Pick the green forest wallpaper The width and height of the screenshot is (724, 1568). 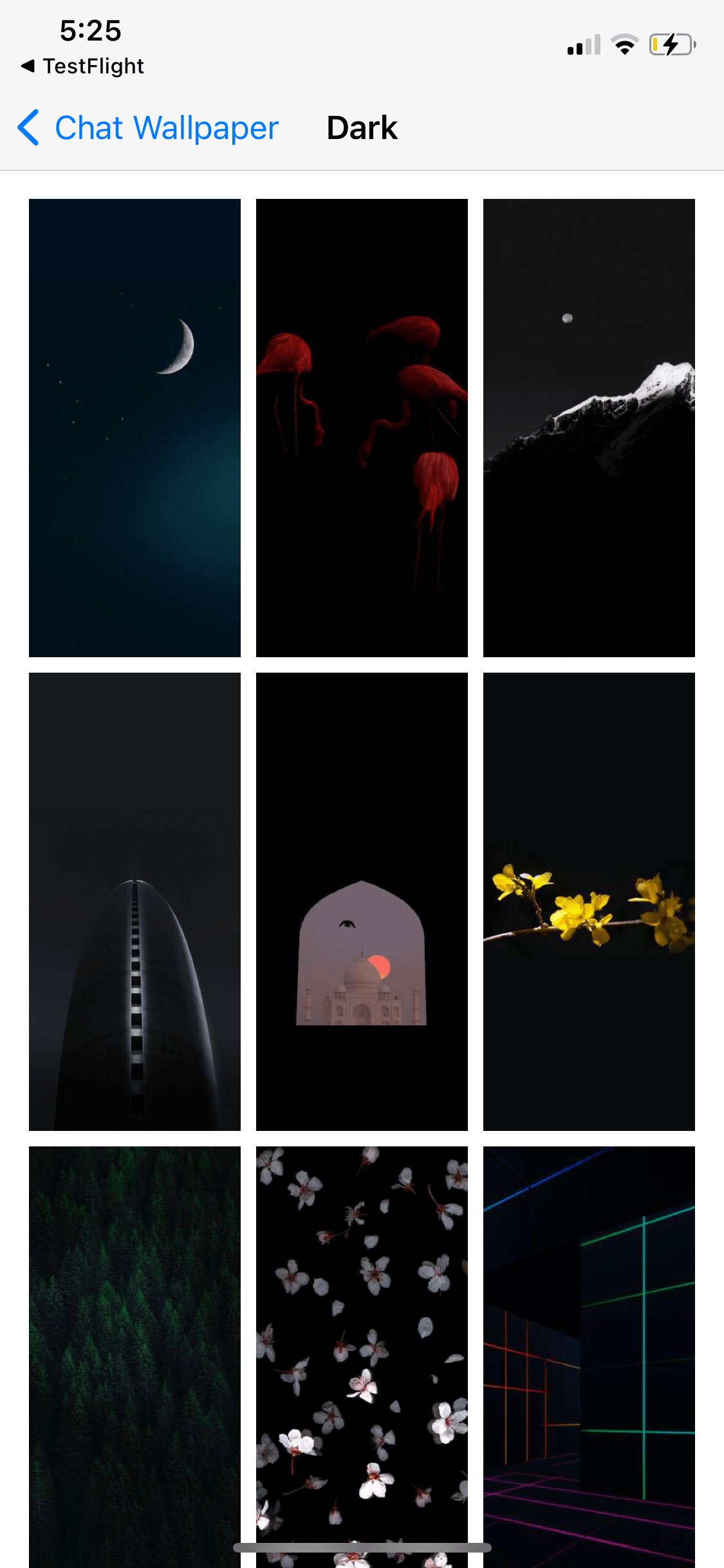[x=135, y=1357]
